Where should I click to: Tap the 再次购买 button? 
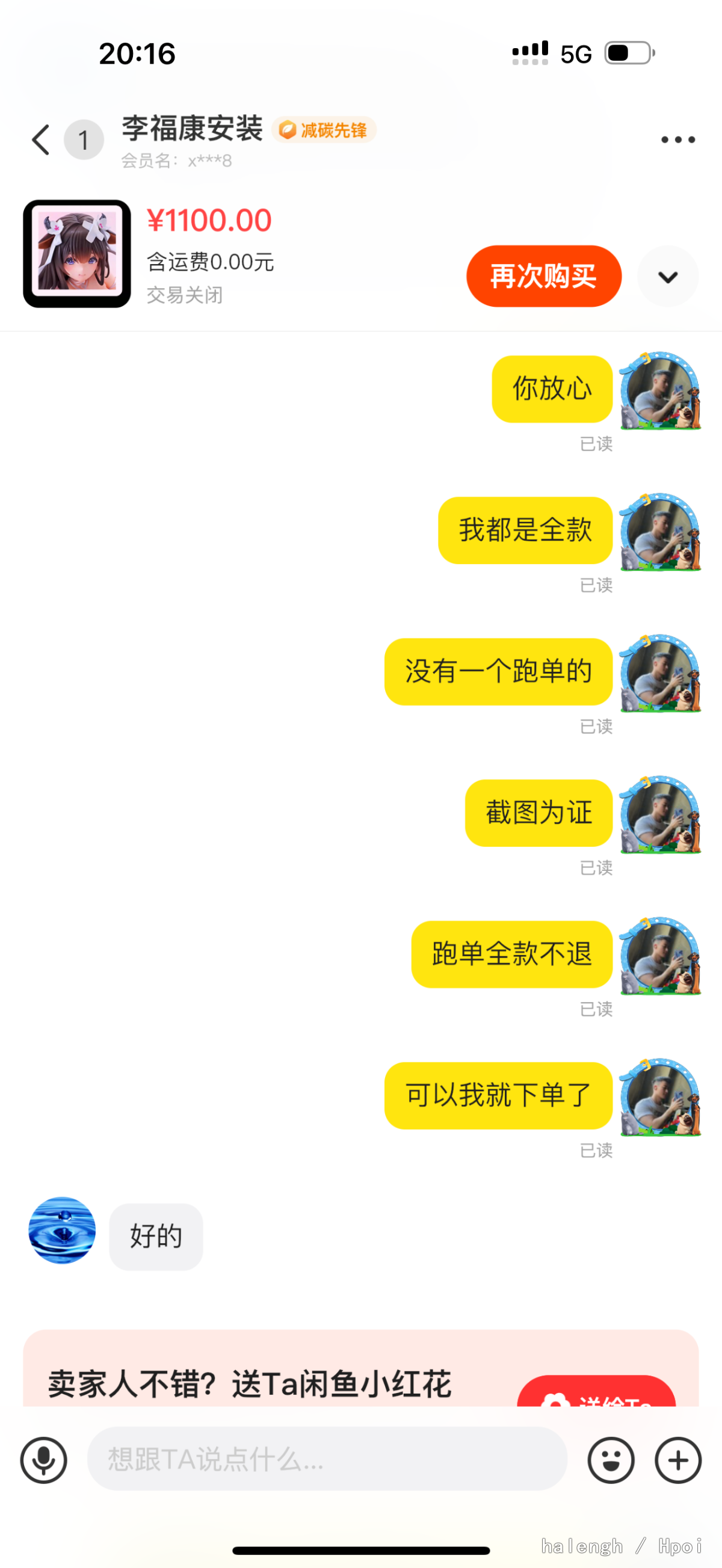(x=543, y=276)
